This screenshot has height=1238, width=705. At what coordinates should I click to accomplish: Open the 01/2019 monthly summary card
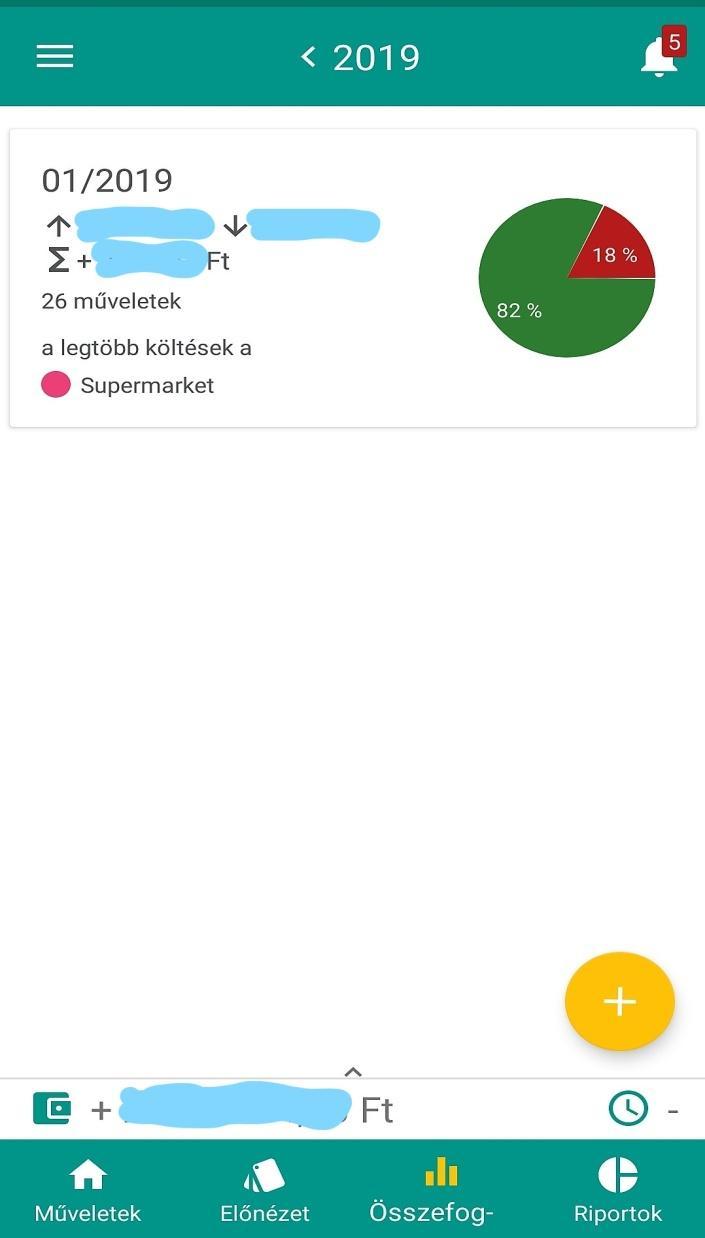[353, 278]
